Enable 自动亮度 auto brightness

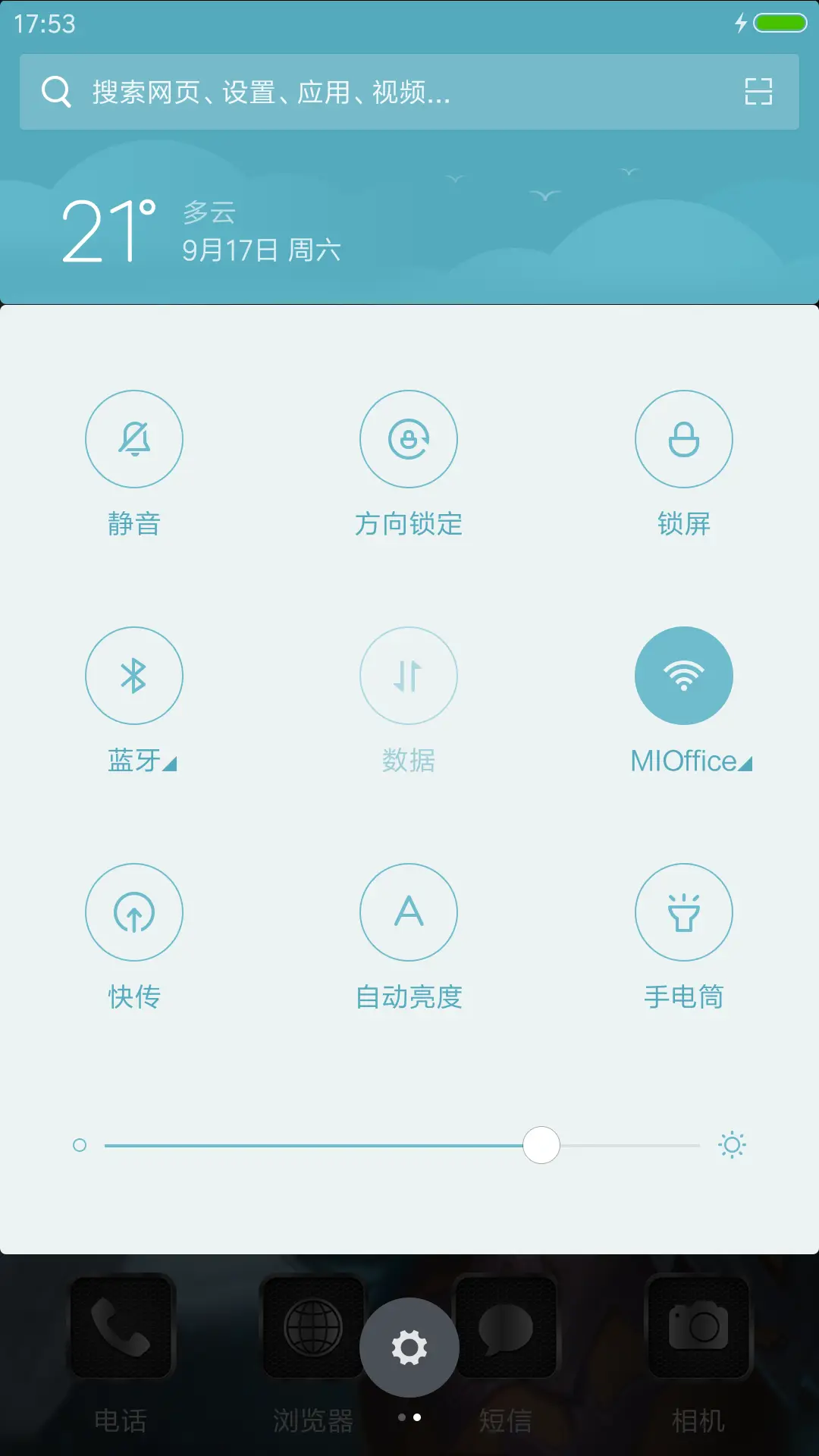[409, 912]
